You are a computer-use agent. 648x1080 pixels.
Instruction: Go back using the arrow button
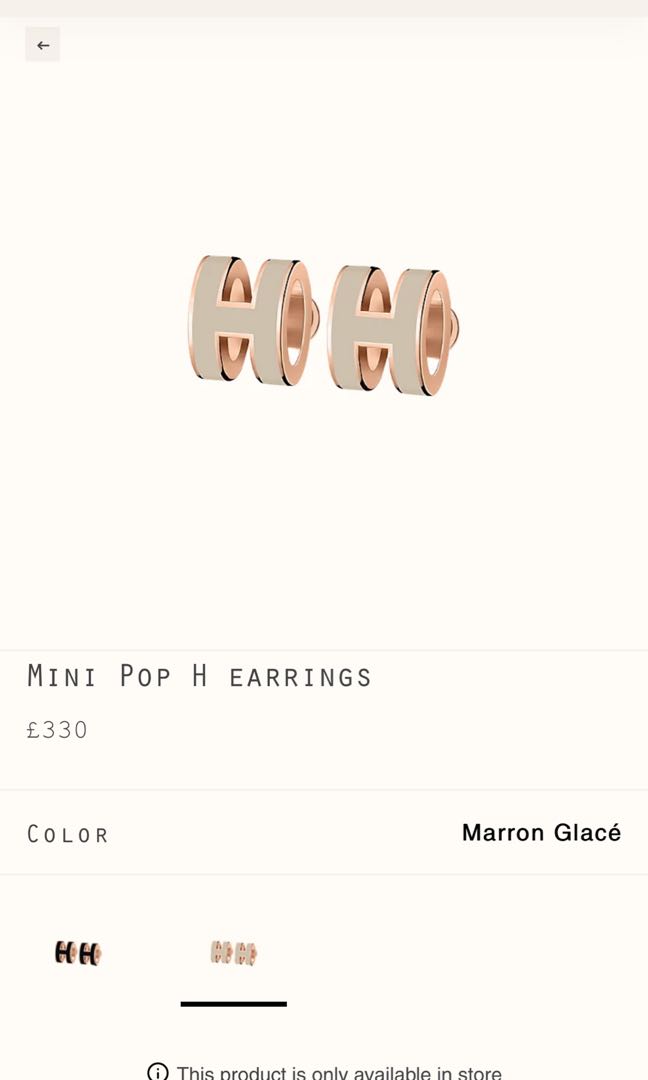coord(43,45)
